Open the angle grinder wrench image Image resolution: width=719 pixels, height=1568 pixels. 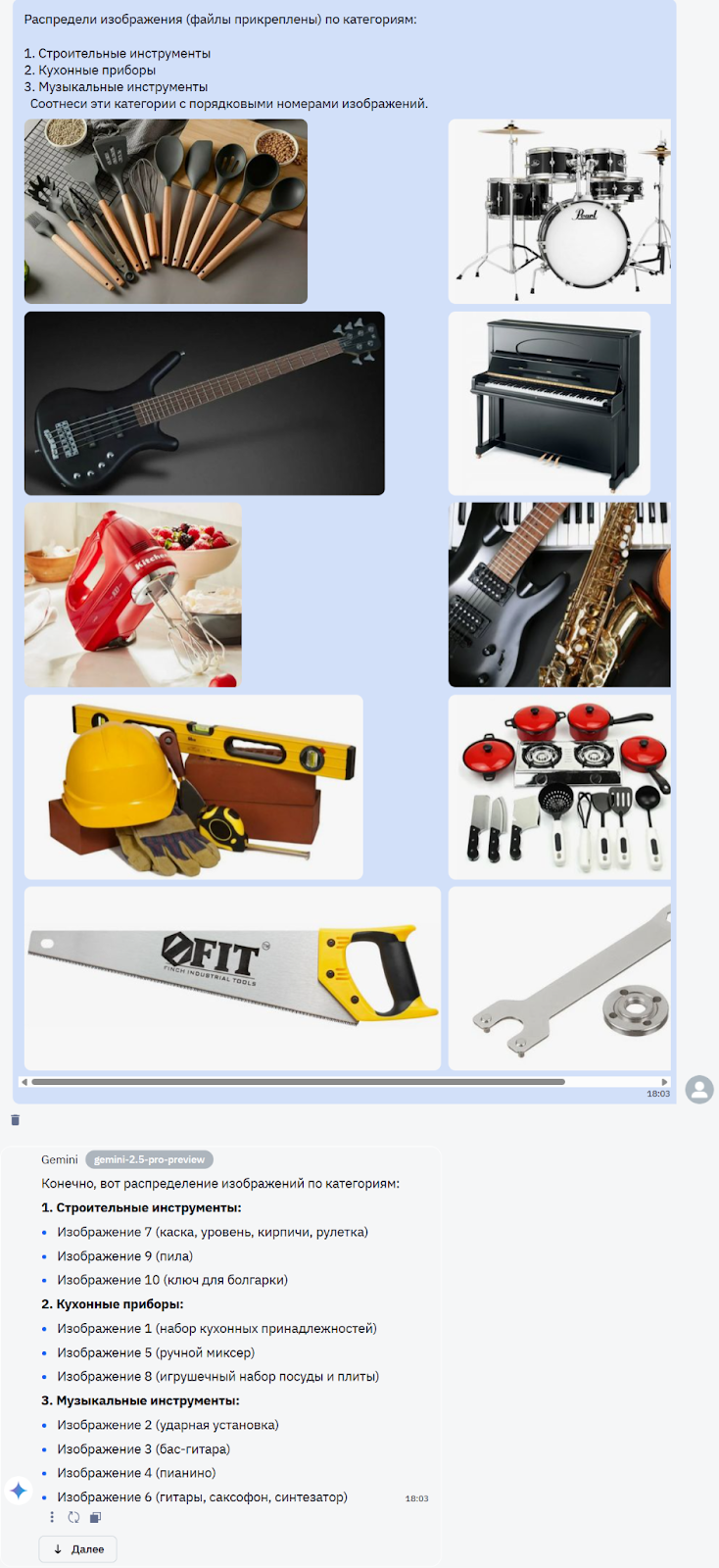[x=559, y=977]
